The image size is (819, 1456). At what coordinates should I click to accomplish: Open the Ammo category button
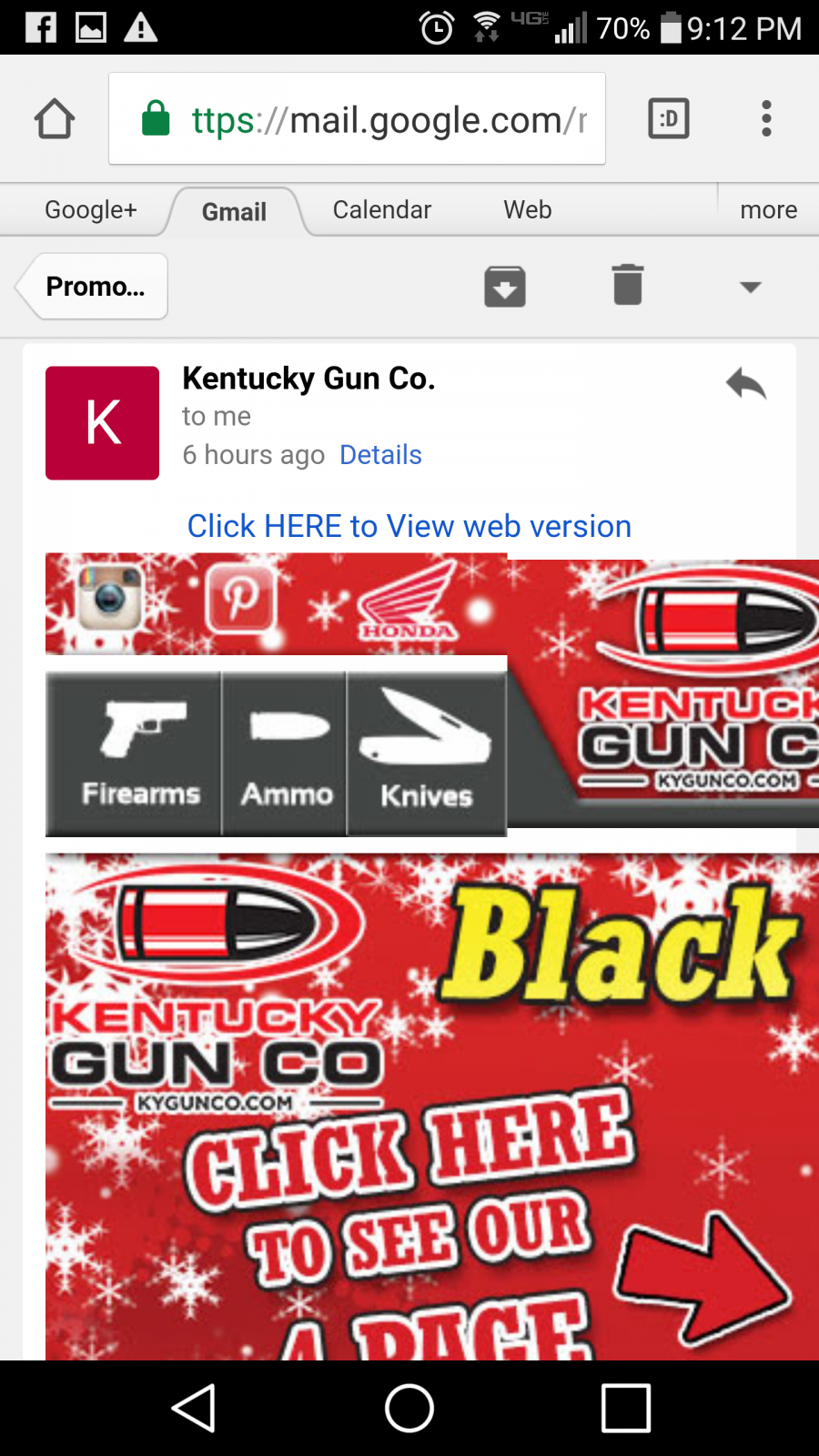285,754
